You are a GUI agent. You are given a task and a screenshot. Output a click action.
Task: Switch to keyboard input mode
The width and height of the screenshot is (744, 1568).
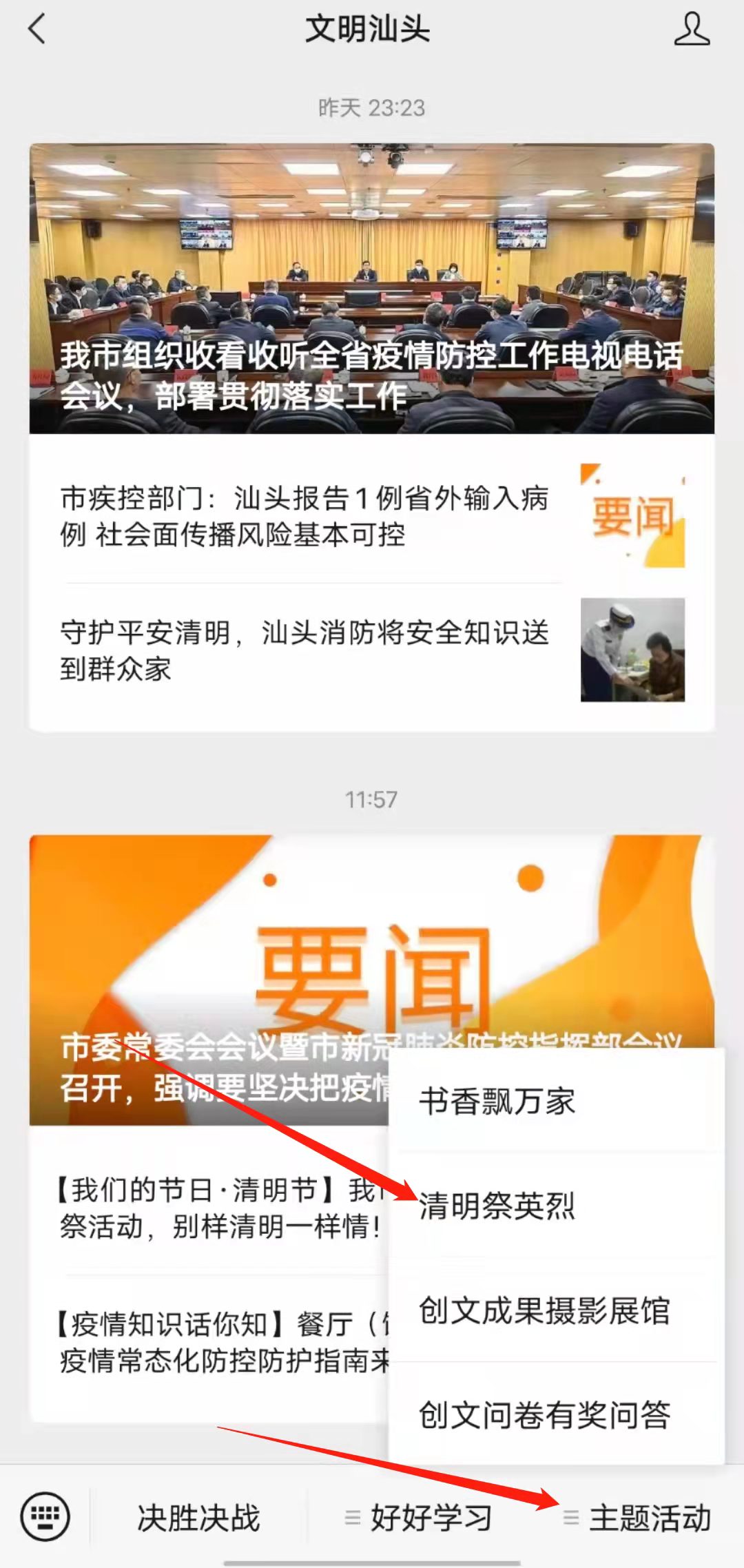click(45, 1516)
